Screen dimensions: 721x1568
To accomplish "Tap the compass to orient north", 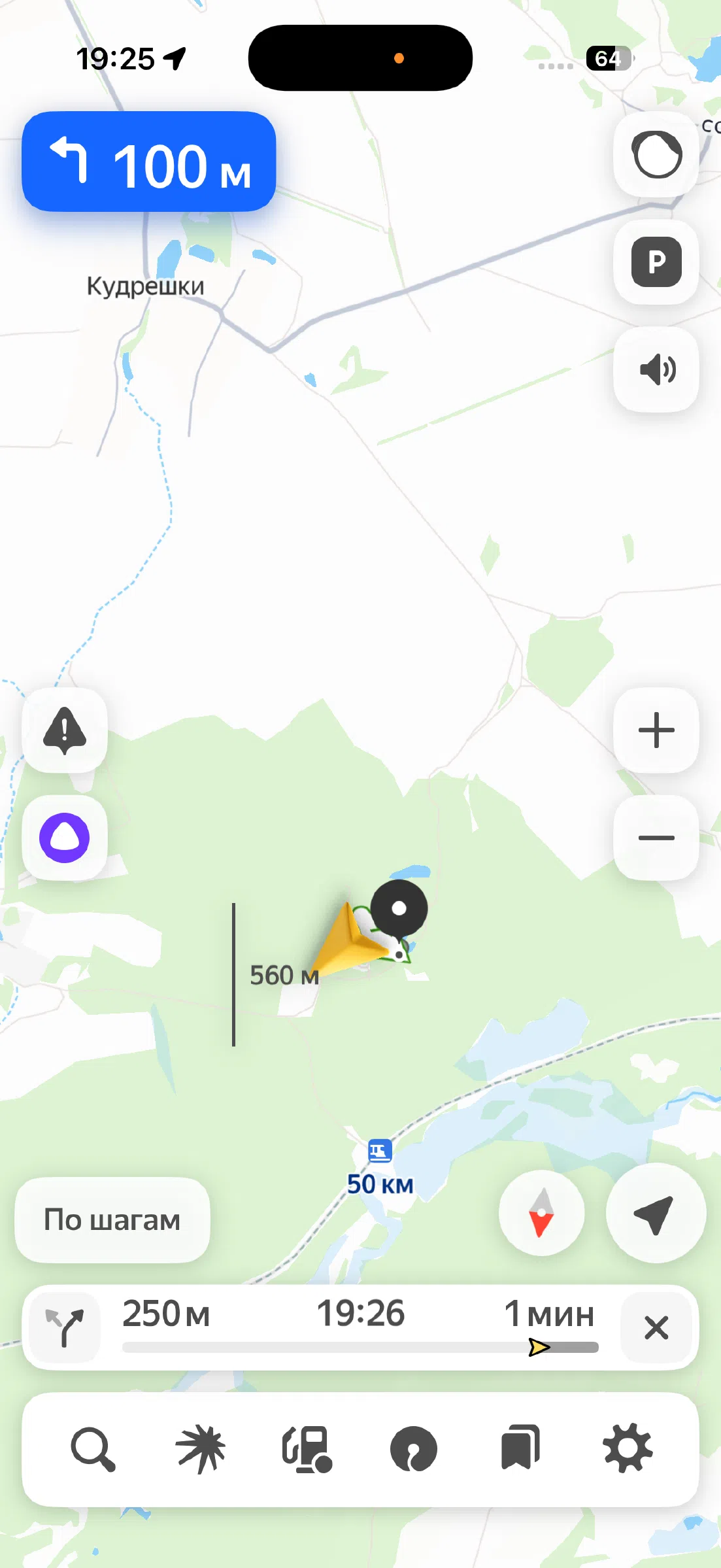I will [x=541, y=1213].
